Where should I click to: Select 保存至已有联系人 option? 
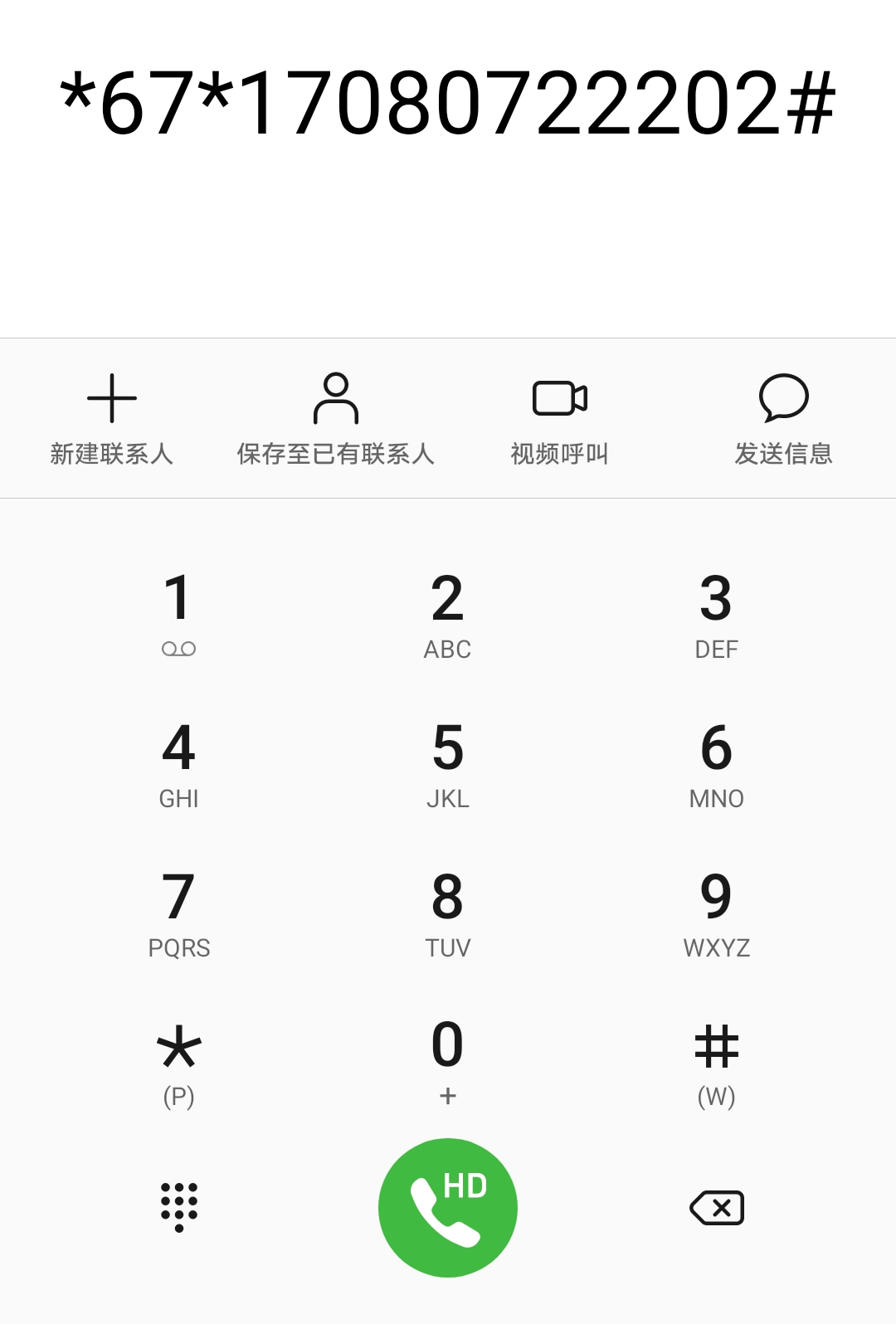(x=335, y=419)
